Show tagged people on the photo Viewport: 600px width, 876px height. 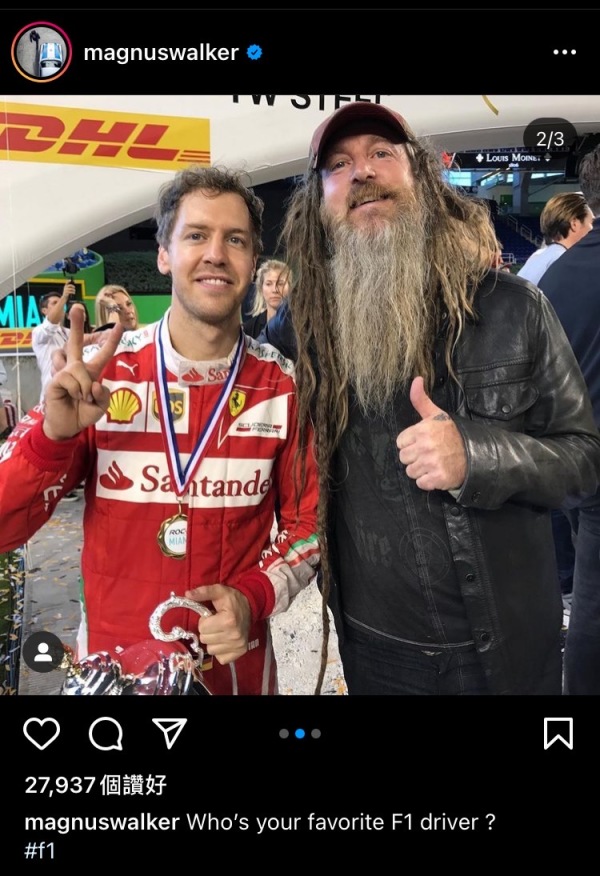[x=43, y=652]
